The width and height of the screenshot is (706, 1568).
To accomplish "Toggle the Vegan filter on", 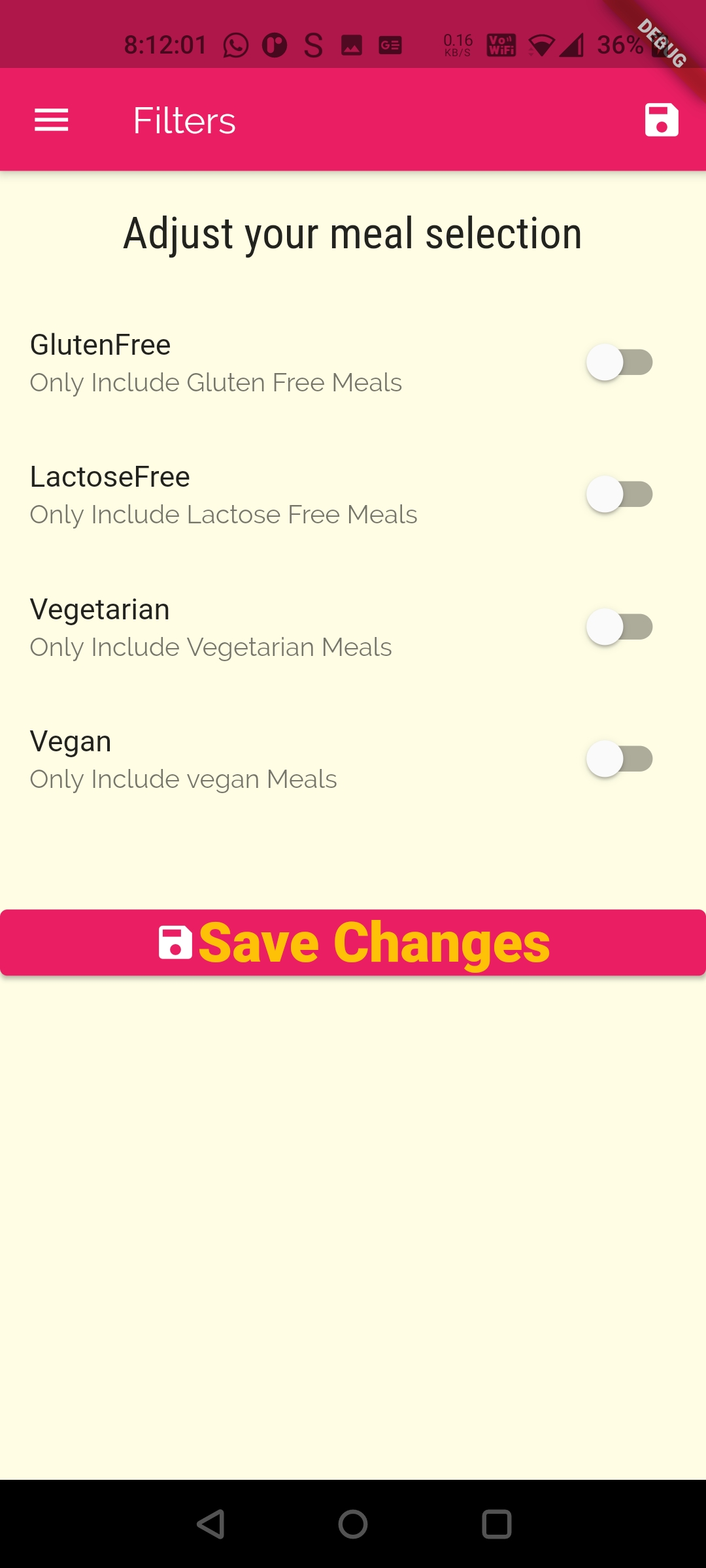I will (620, 759).
